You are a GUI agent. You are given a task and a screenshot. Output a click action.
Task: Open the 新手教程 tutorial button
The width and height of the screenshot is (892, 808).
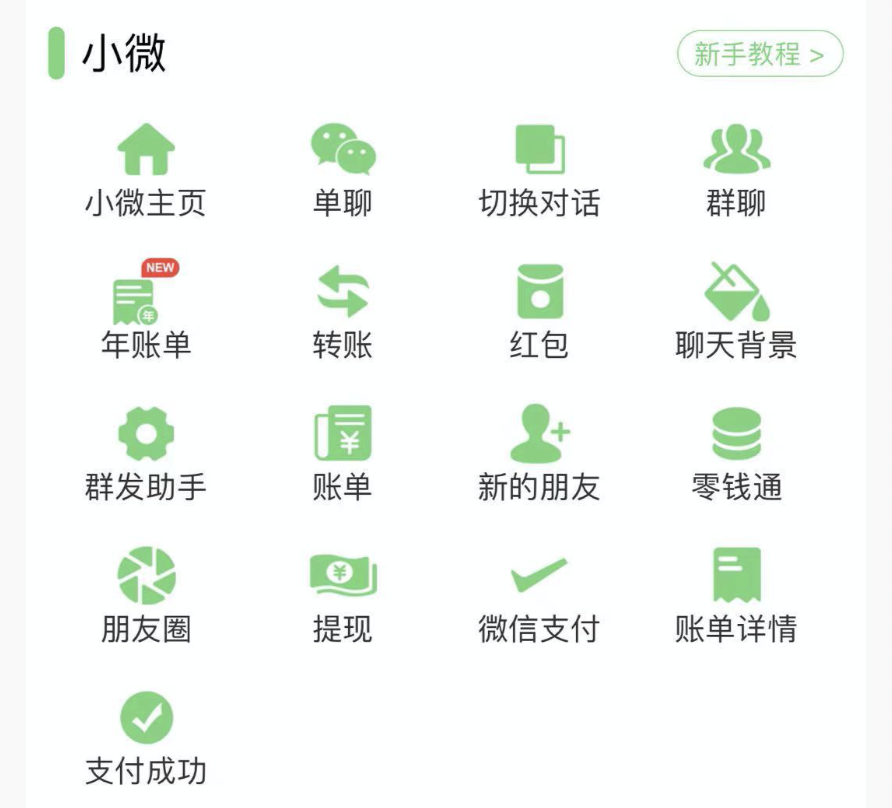click(760, 54)
